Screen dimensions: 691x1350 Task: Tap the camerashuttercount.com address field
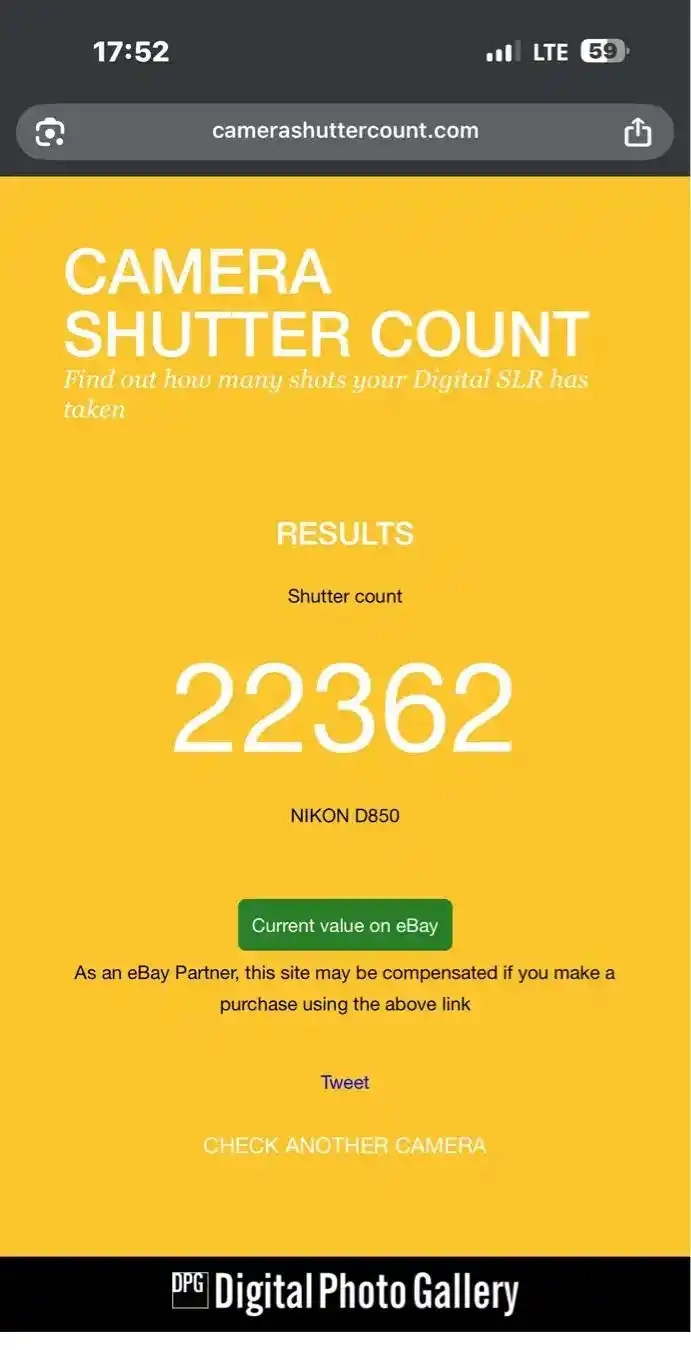(x=345, y=131)
